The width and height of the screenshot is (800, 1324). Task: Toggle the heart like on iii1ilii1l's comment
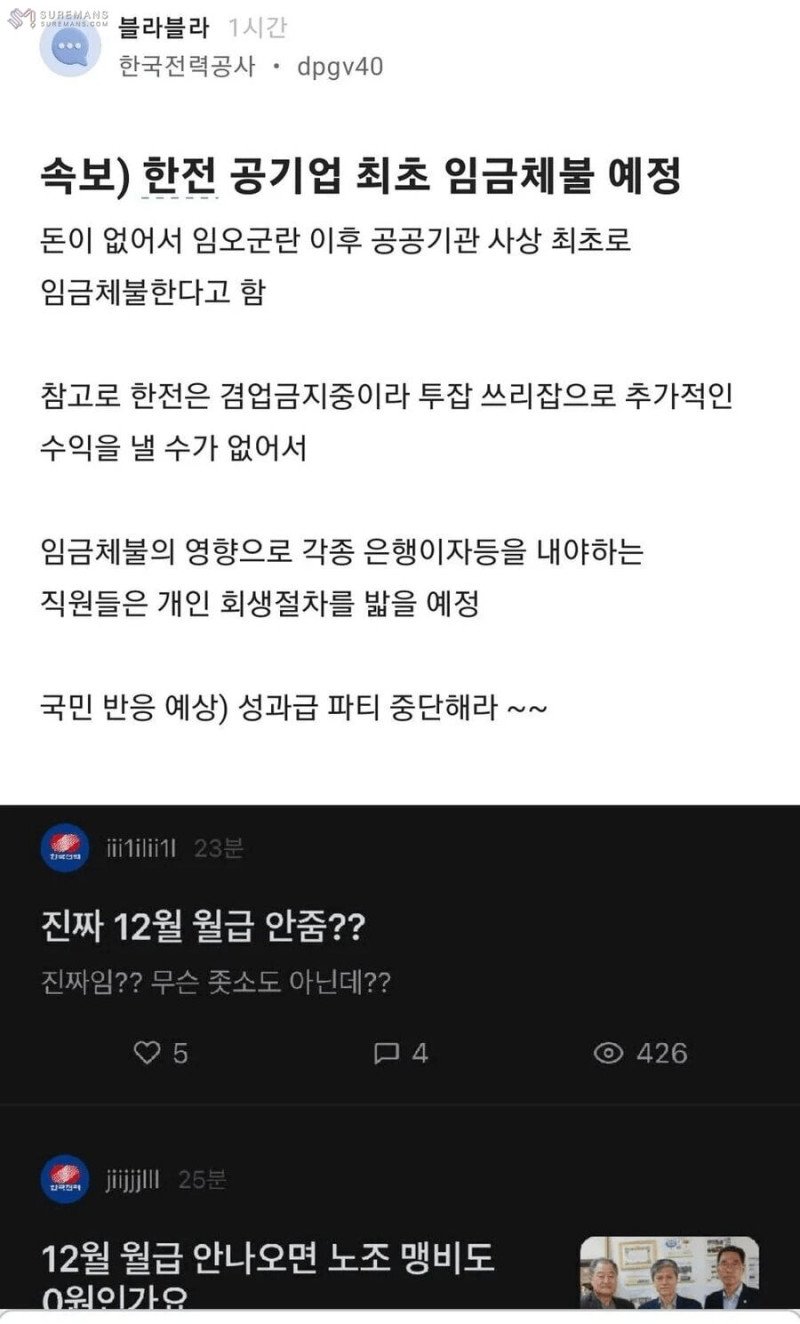pyautogui.click(x=148, y=1053)
